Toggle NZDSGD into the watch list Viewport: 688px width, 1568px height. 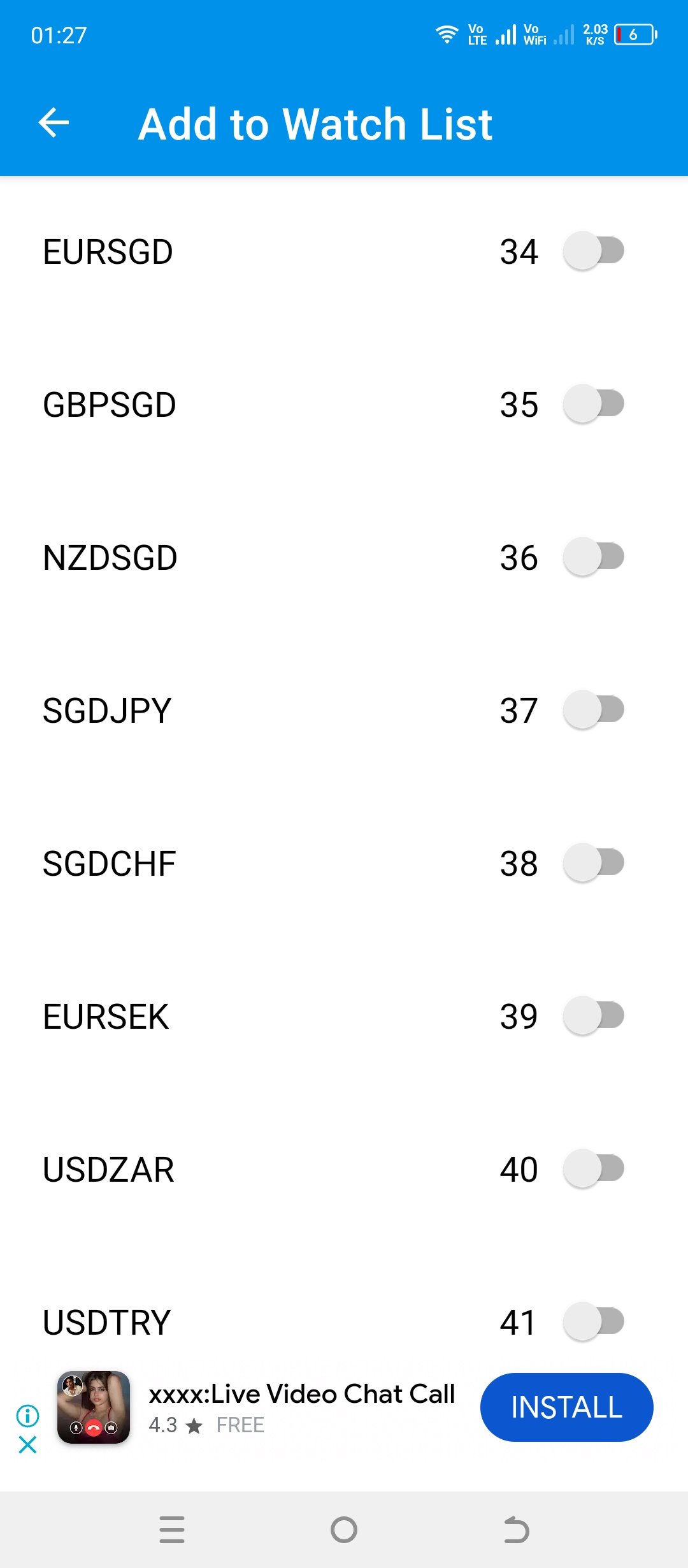coord(594,558)
